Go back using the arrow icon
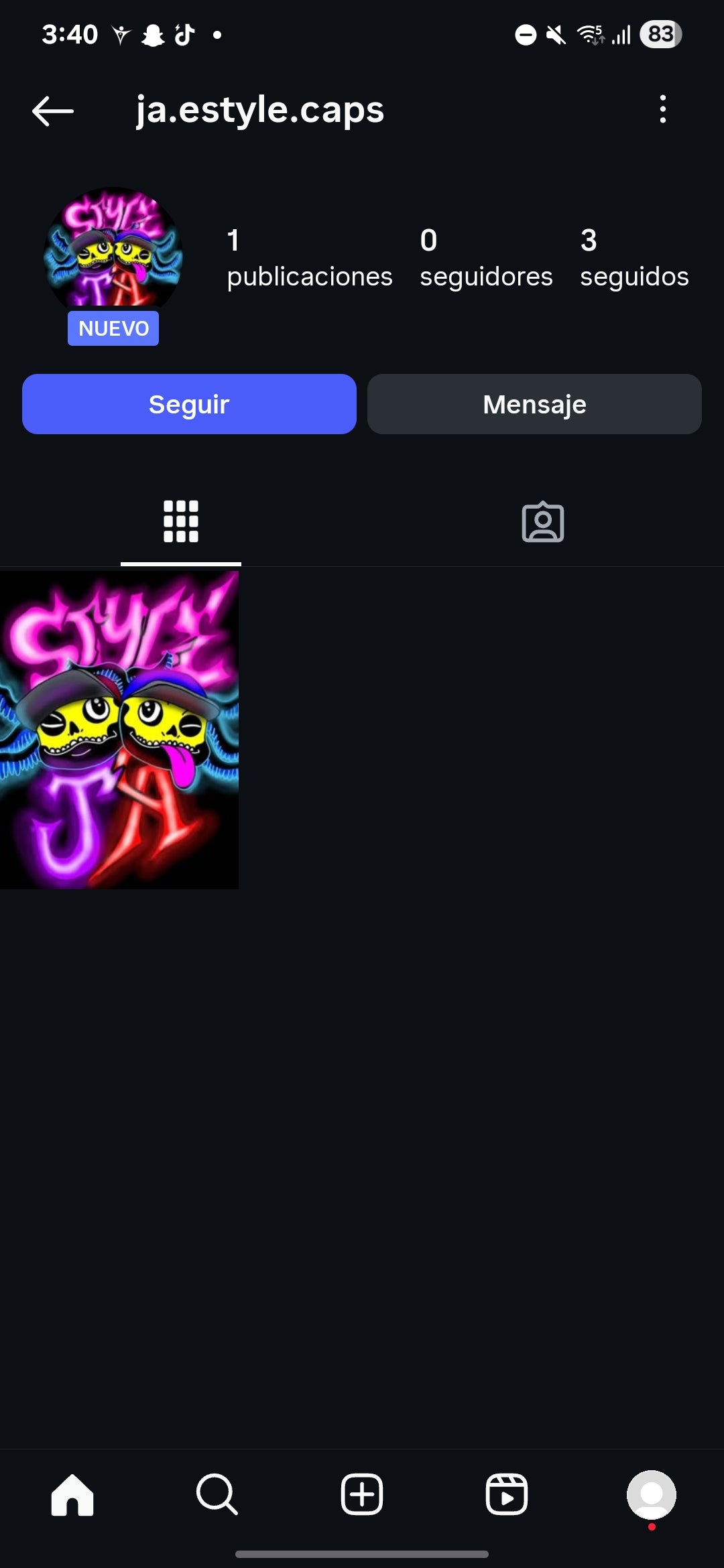This screenshot has width=724, height=1568. (x=53, y=111)
